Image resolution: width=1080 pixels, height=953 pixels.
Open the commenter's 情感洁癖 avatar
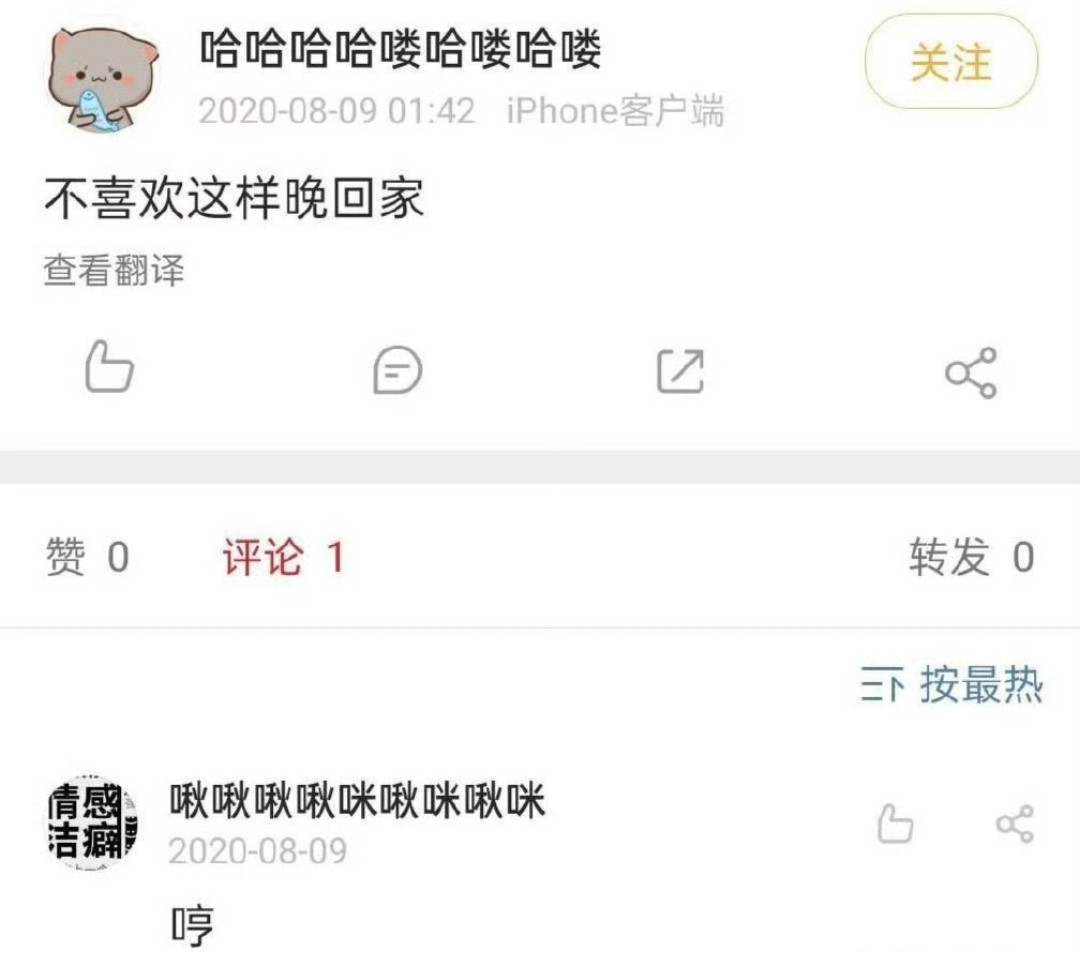[x=92, y=823]
